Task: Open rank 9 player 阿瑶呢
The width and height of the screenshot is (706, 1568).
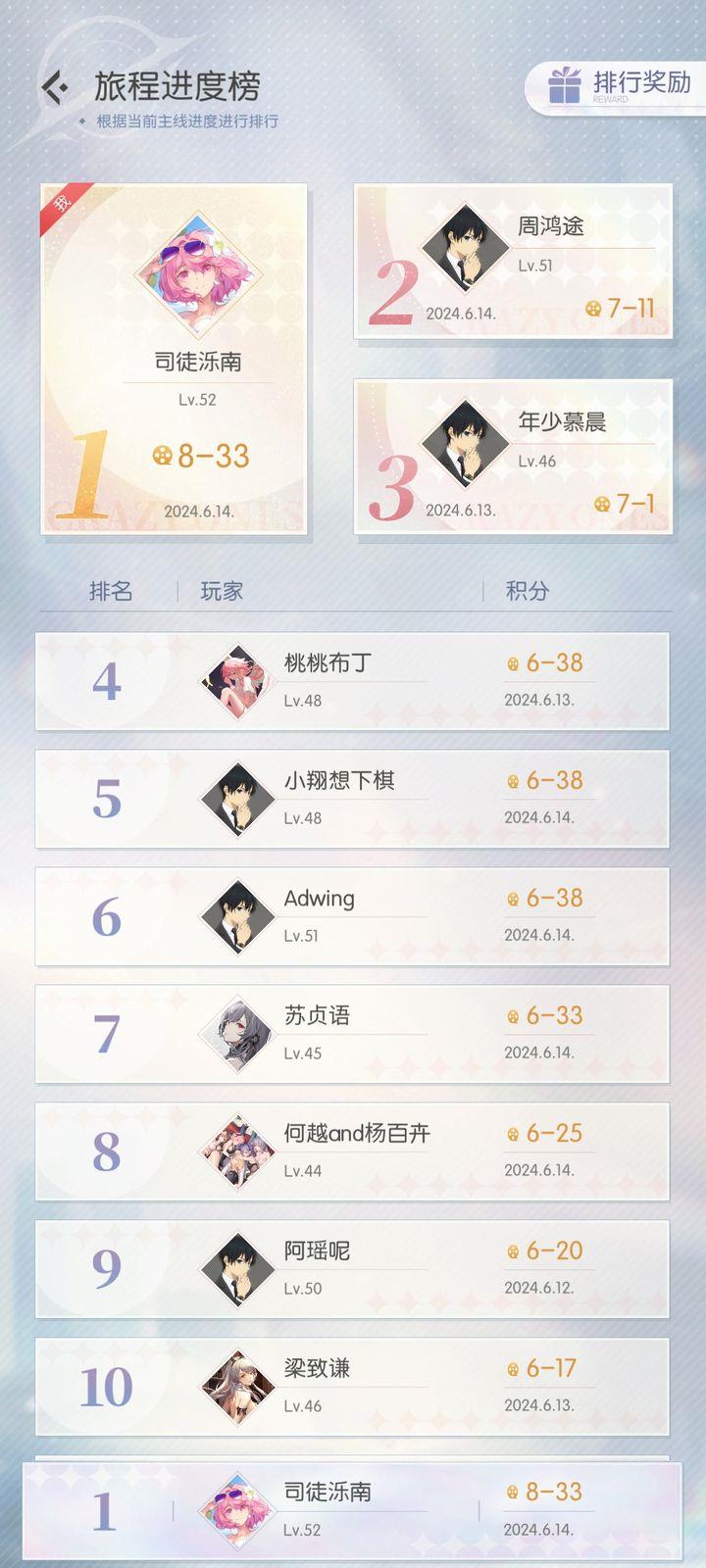Action: click(x=352, y=1269)
